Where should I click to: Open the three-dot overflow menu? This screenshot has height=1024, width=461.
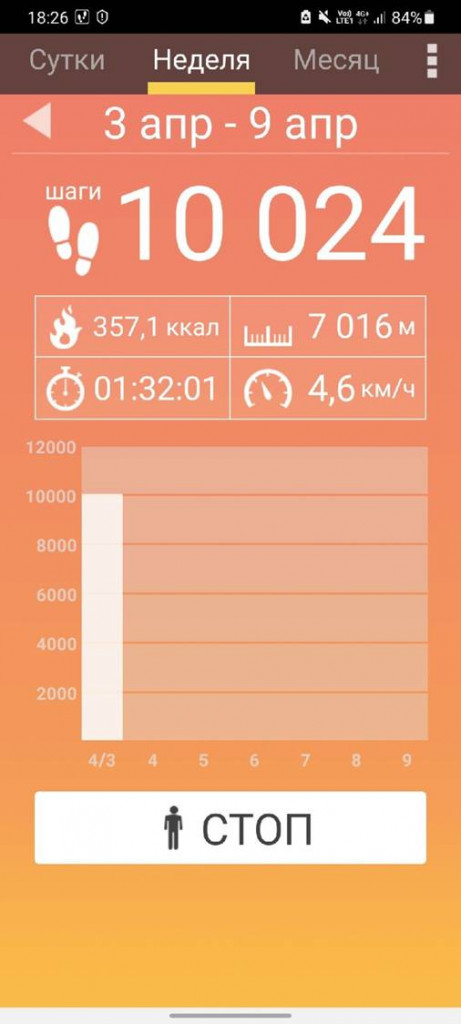click(x=432, y=61)
